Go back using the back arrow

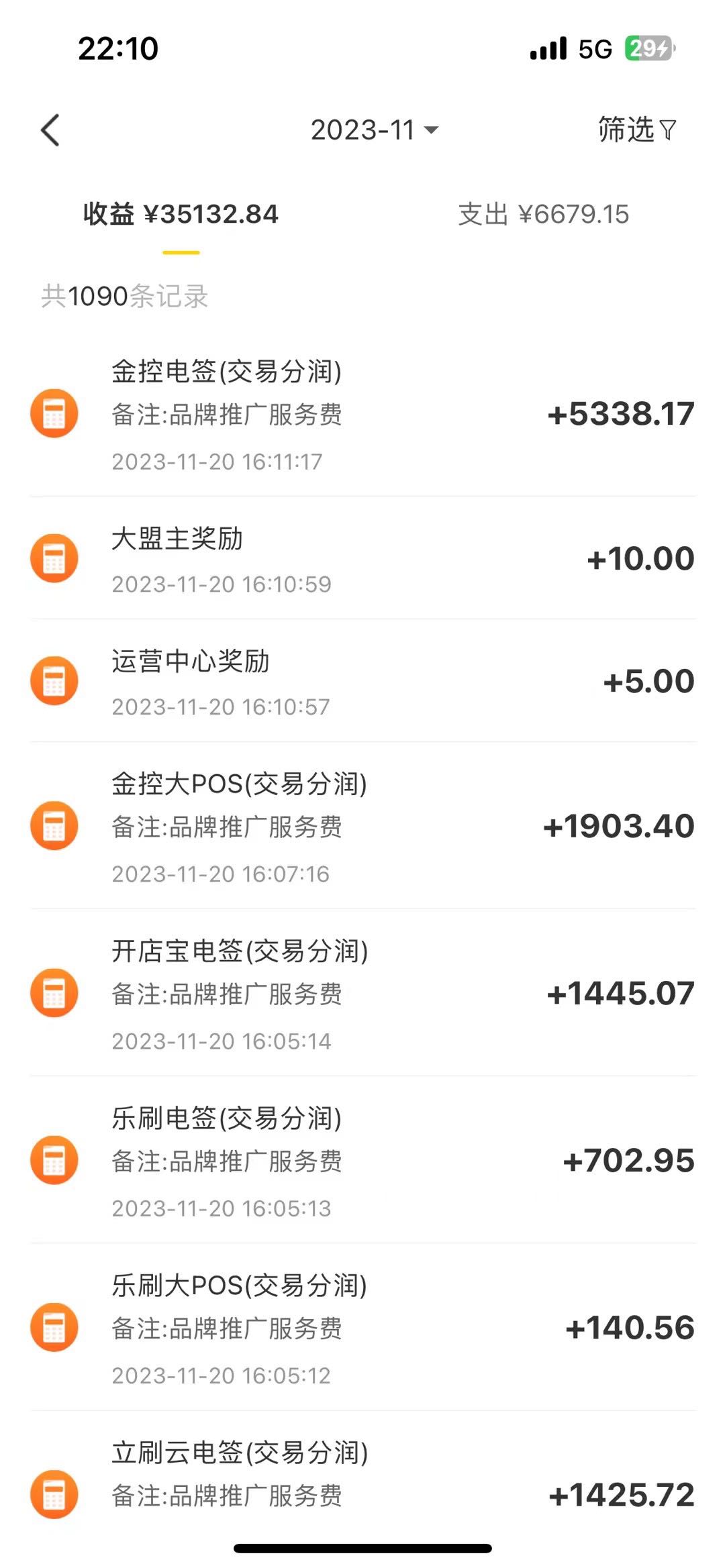point(50,130)
